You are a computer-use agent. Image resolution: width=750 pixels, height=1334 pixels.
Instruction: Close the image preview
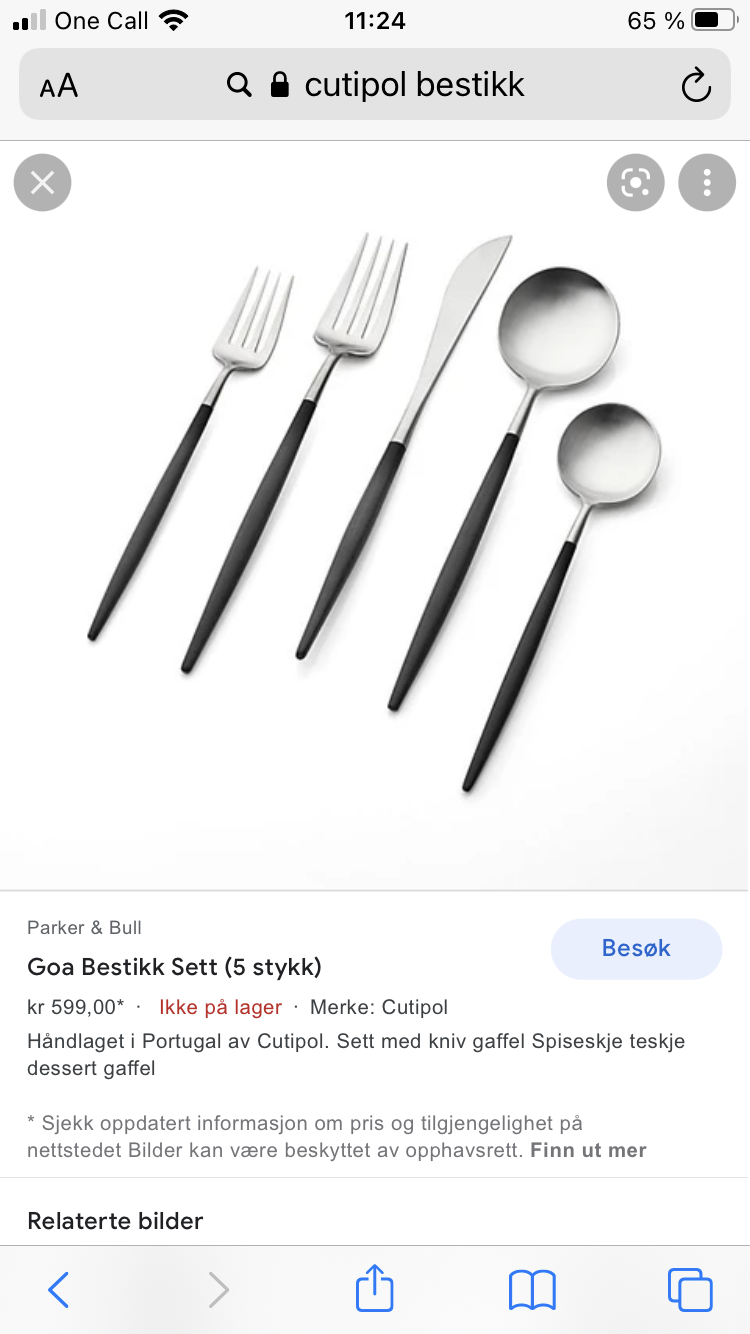point(42,183)
